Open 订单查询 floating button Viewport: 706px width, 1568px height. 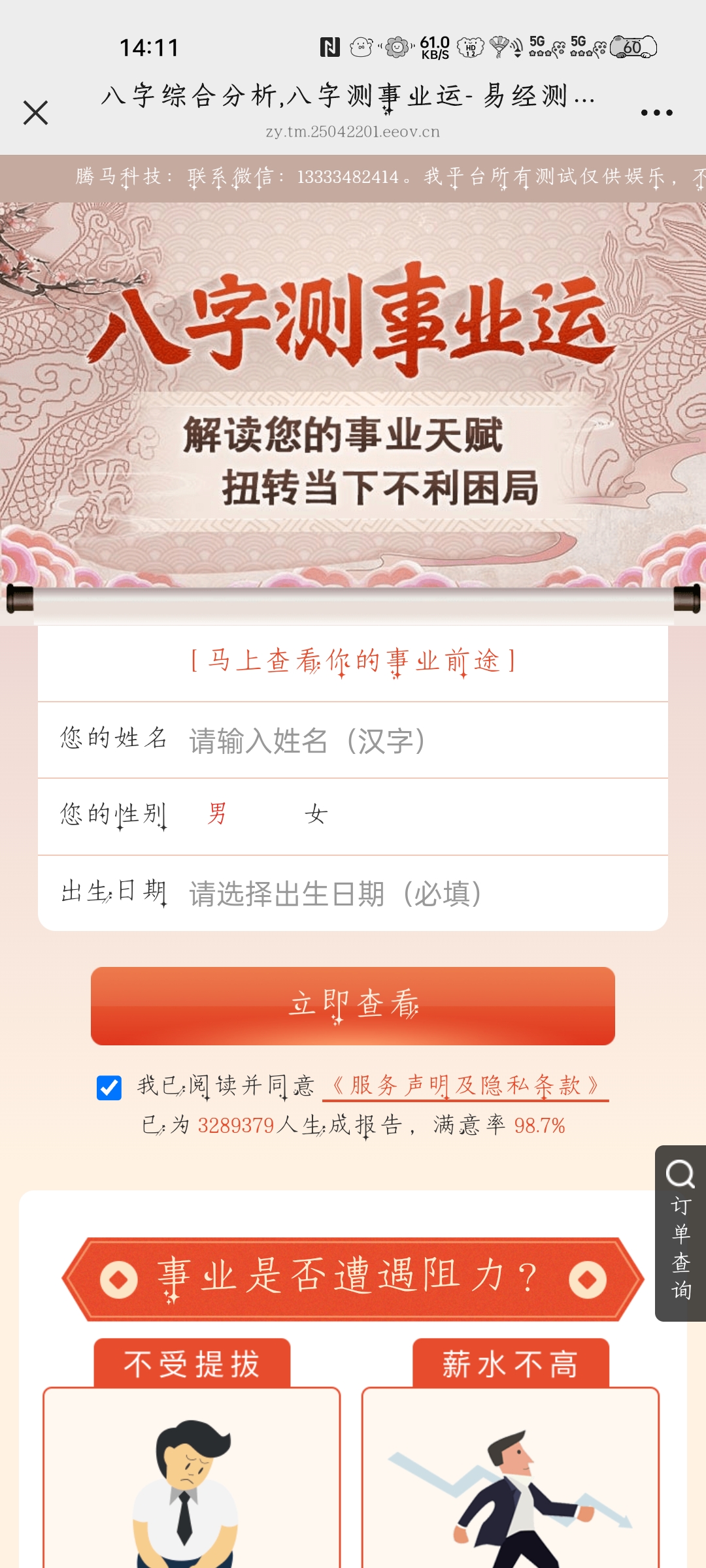[681, 1233]
